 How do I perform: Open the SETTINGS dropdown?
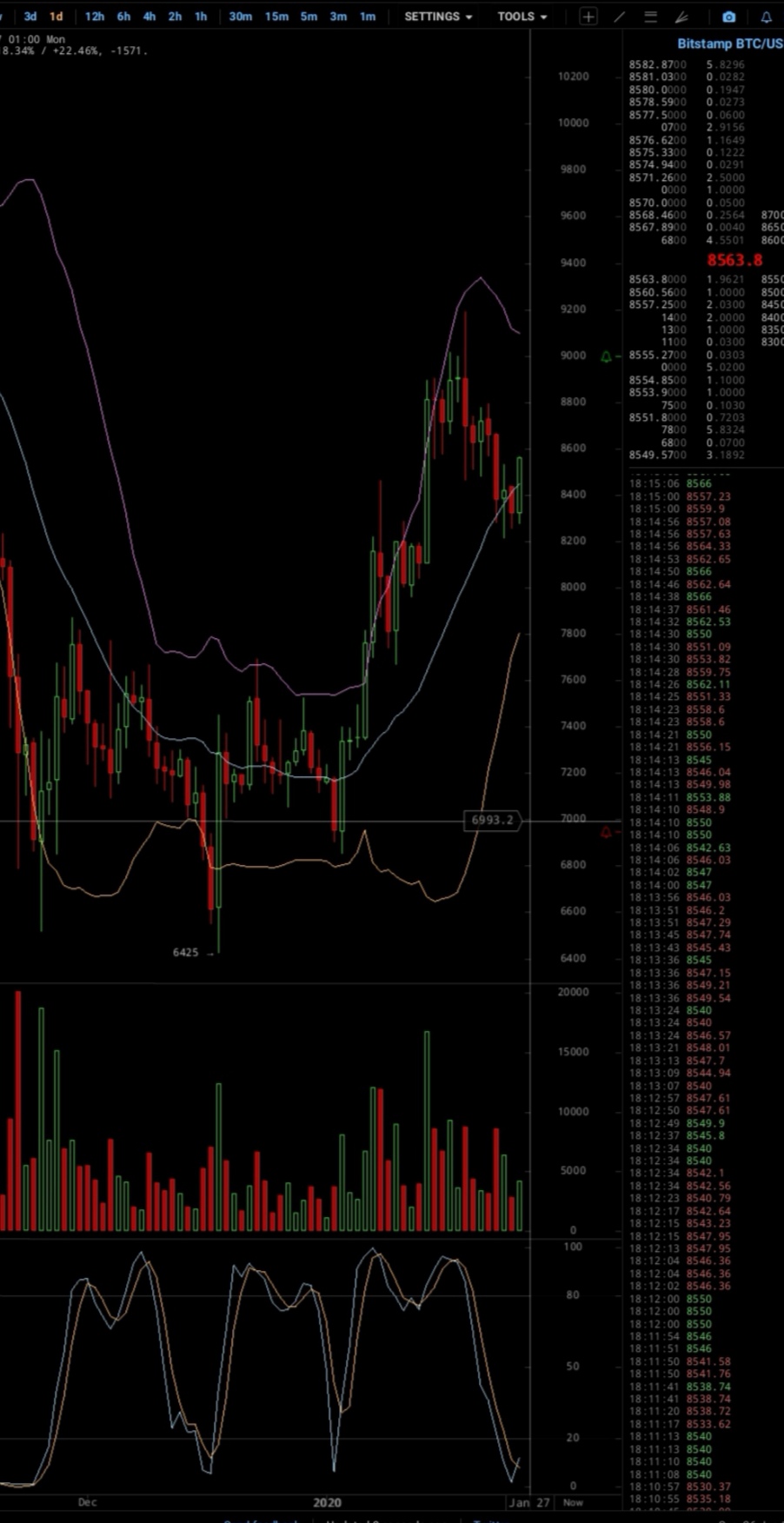click(x=438, y=17)
